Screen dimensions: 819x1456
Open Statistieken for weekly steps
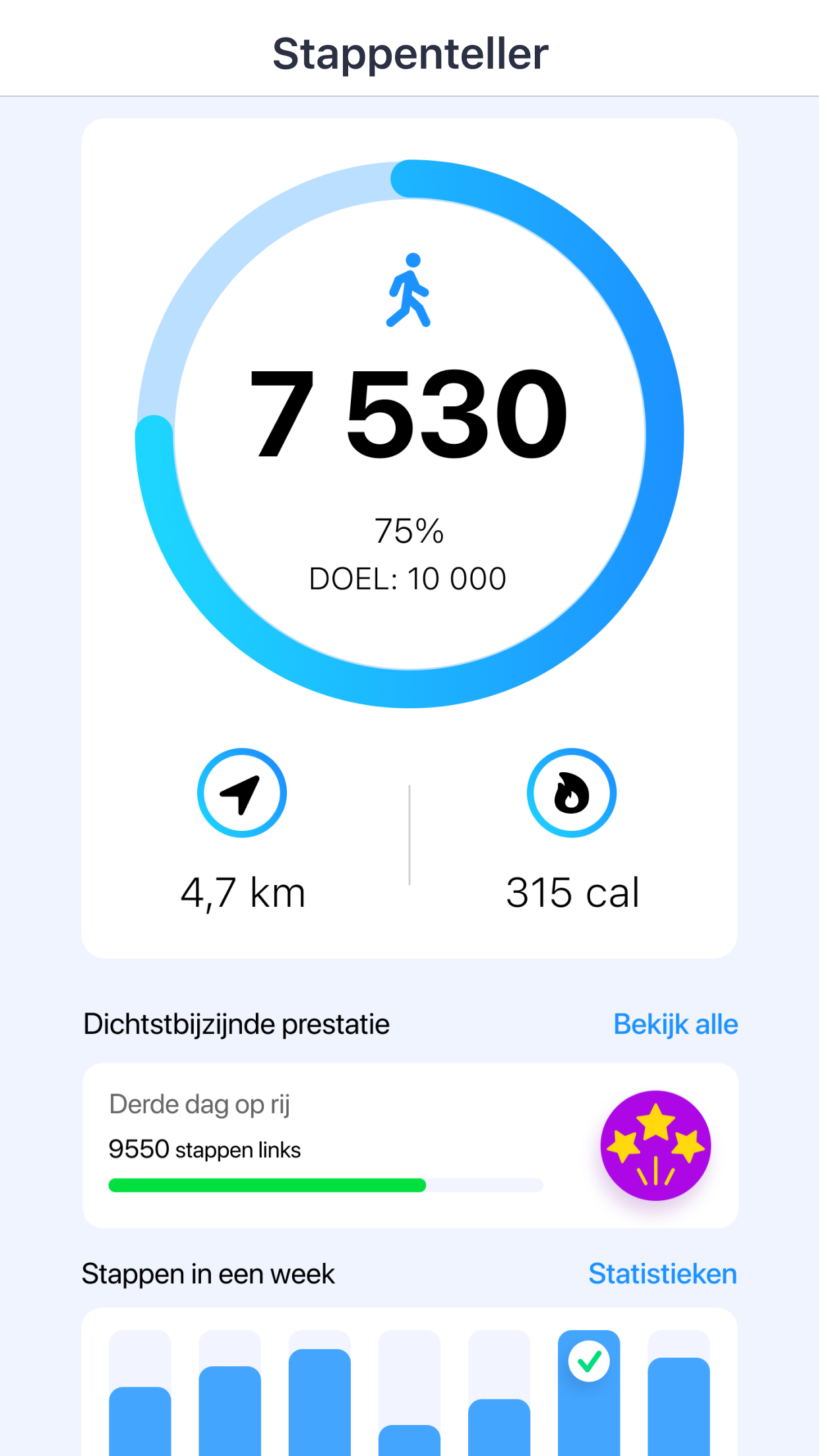[662, 1274]
